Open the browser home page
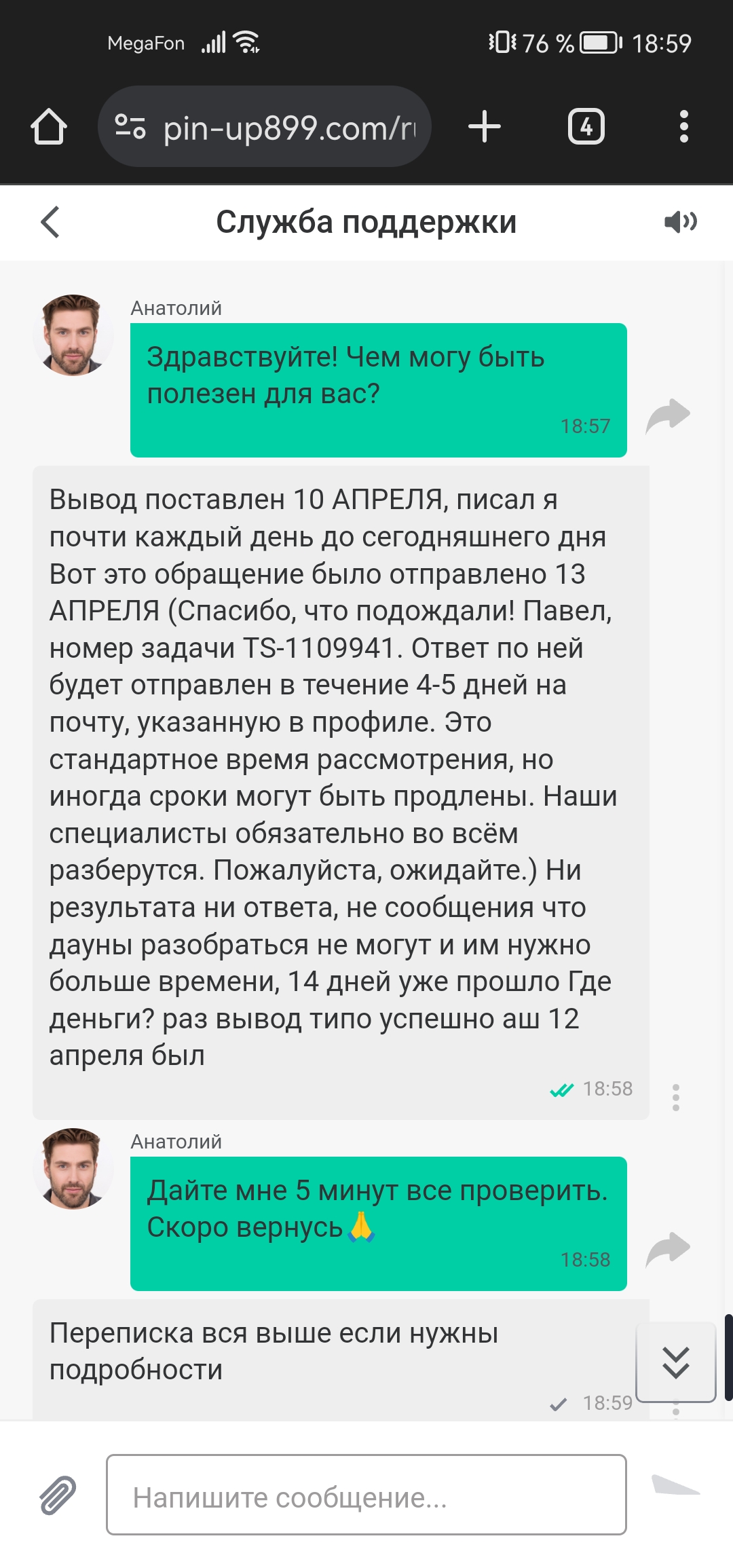 (x=49, y=127)
